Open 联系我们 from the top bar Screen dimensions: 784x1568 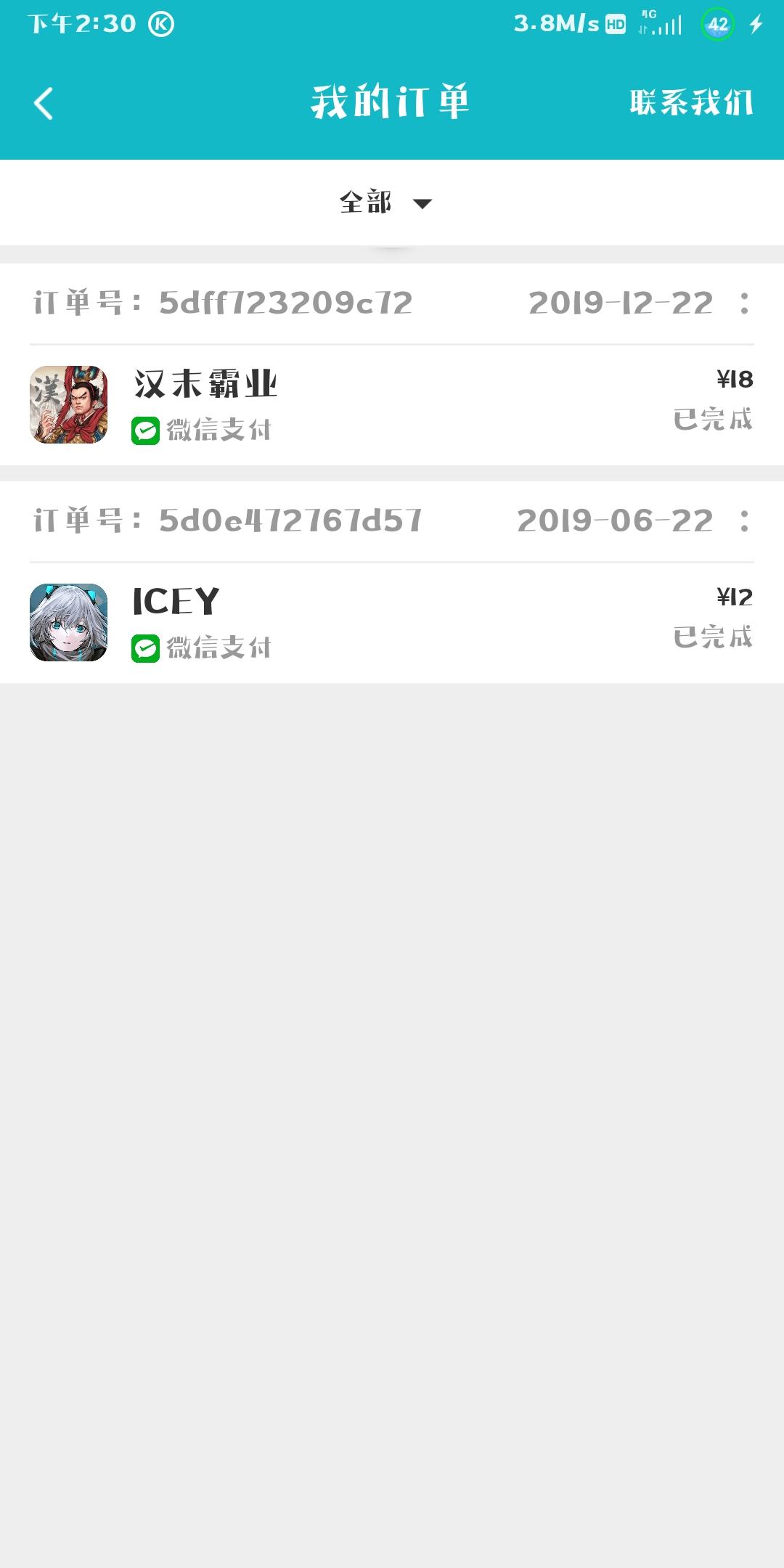[x=690, y=102]
